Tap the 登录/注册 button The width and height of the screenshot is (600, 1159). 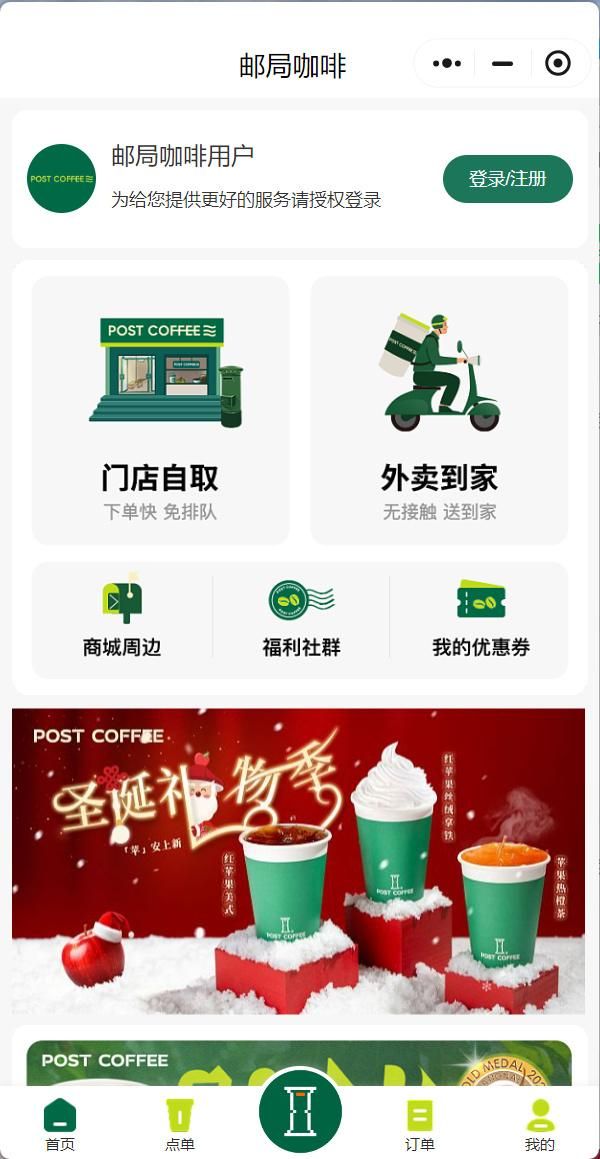[507, 179]
